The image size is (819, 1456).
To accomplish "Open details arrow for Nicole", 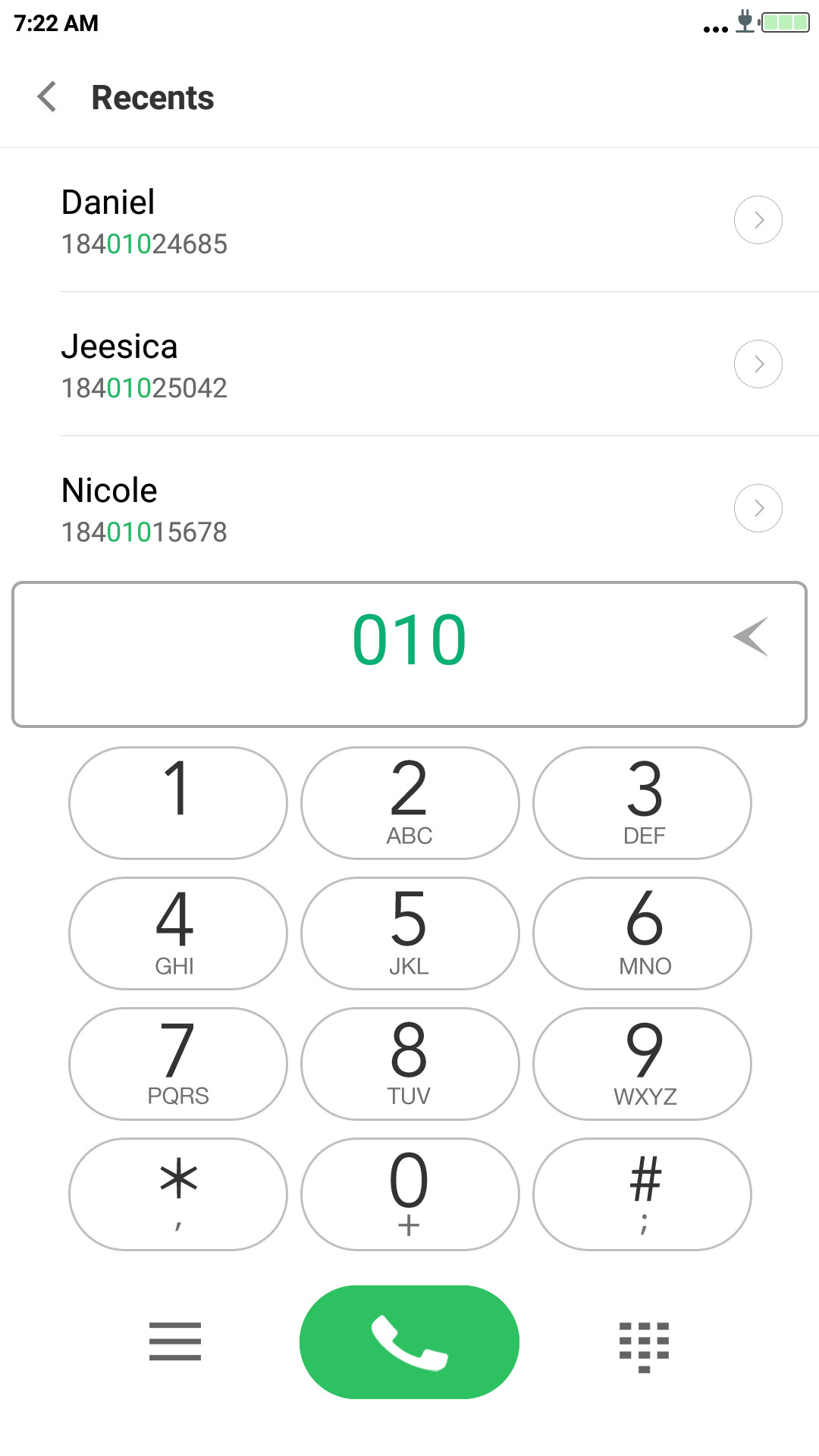I will [x=758, y=508].
